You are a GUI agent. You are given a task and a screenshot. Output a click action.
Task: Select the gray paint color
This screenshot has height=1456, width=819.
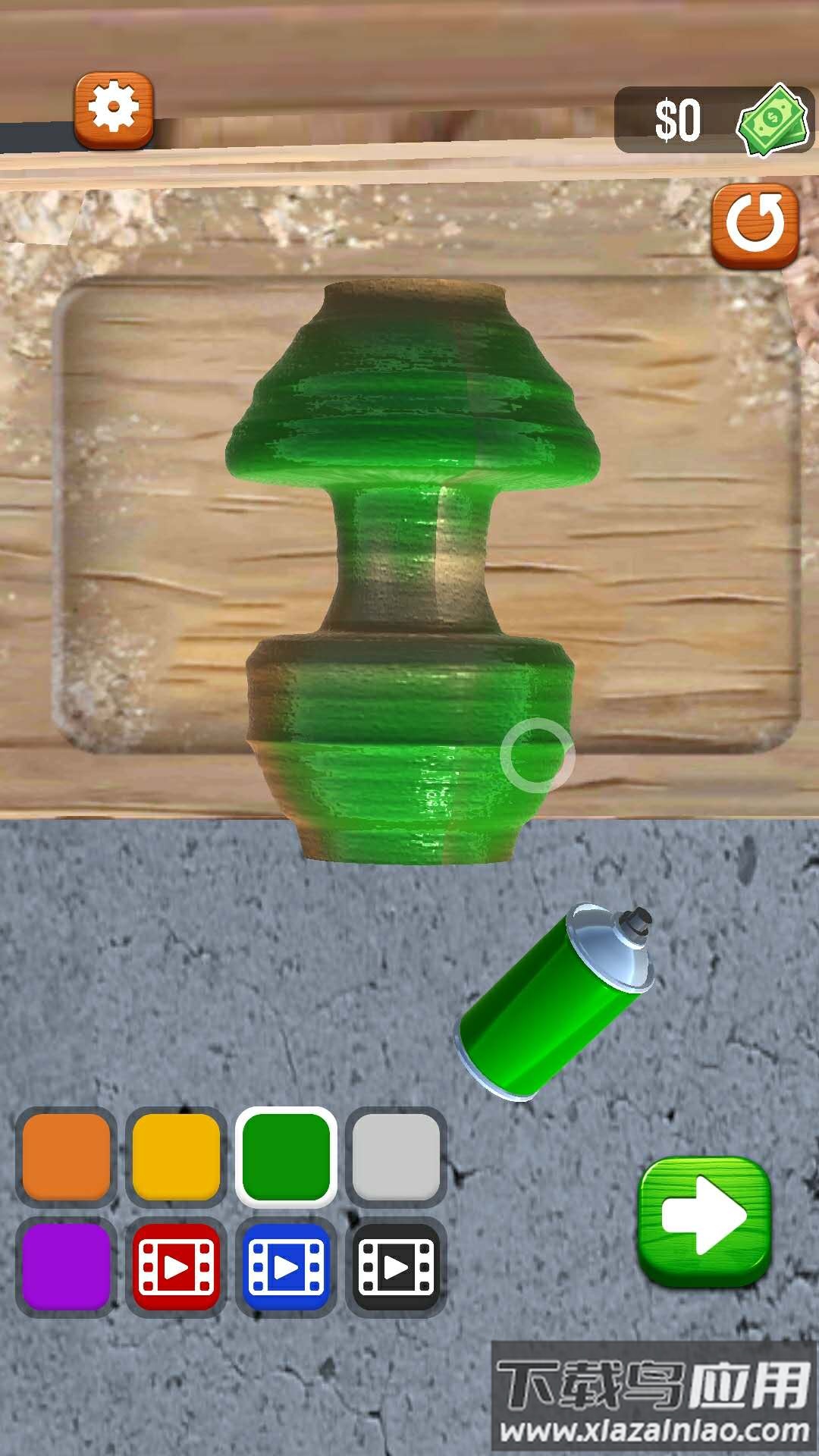396,1156
